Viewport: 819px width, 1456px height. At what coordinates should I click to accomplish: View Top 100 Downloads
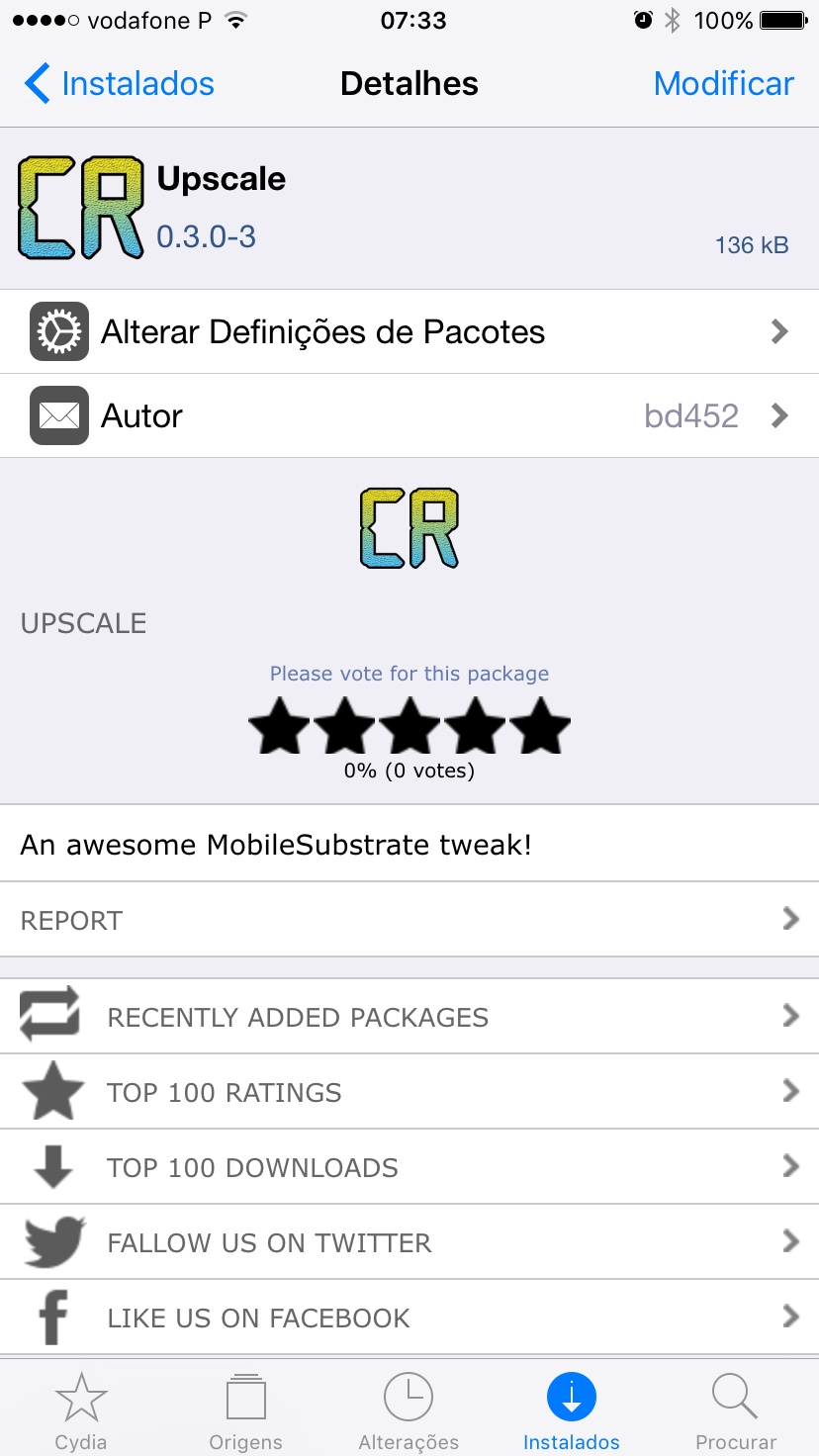[409, 1167]
